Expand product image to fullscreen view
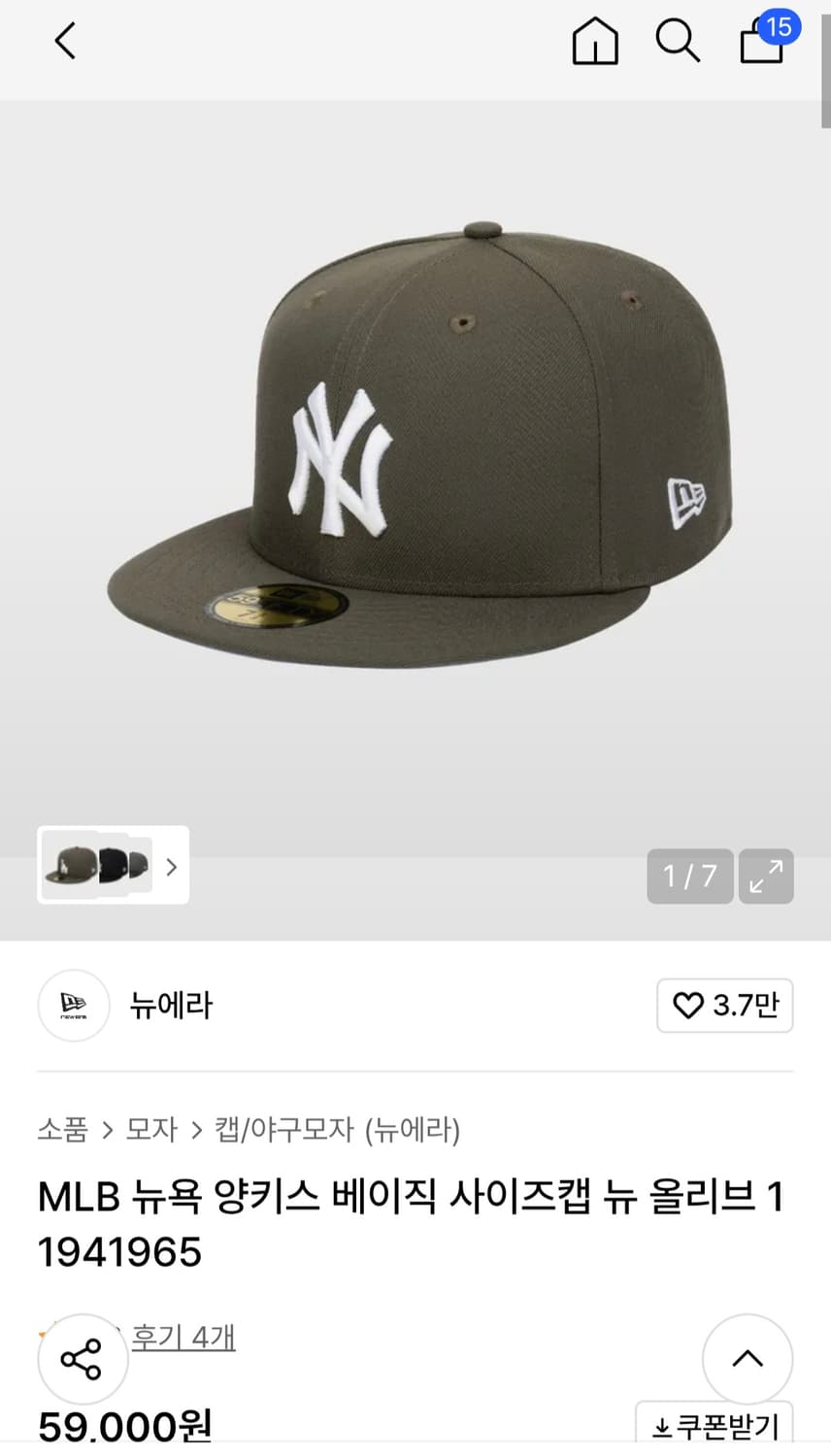The height and width of the screenshot is (1456, 831). point(766,876)
